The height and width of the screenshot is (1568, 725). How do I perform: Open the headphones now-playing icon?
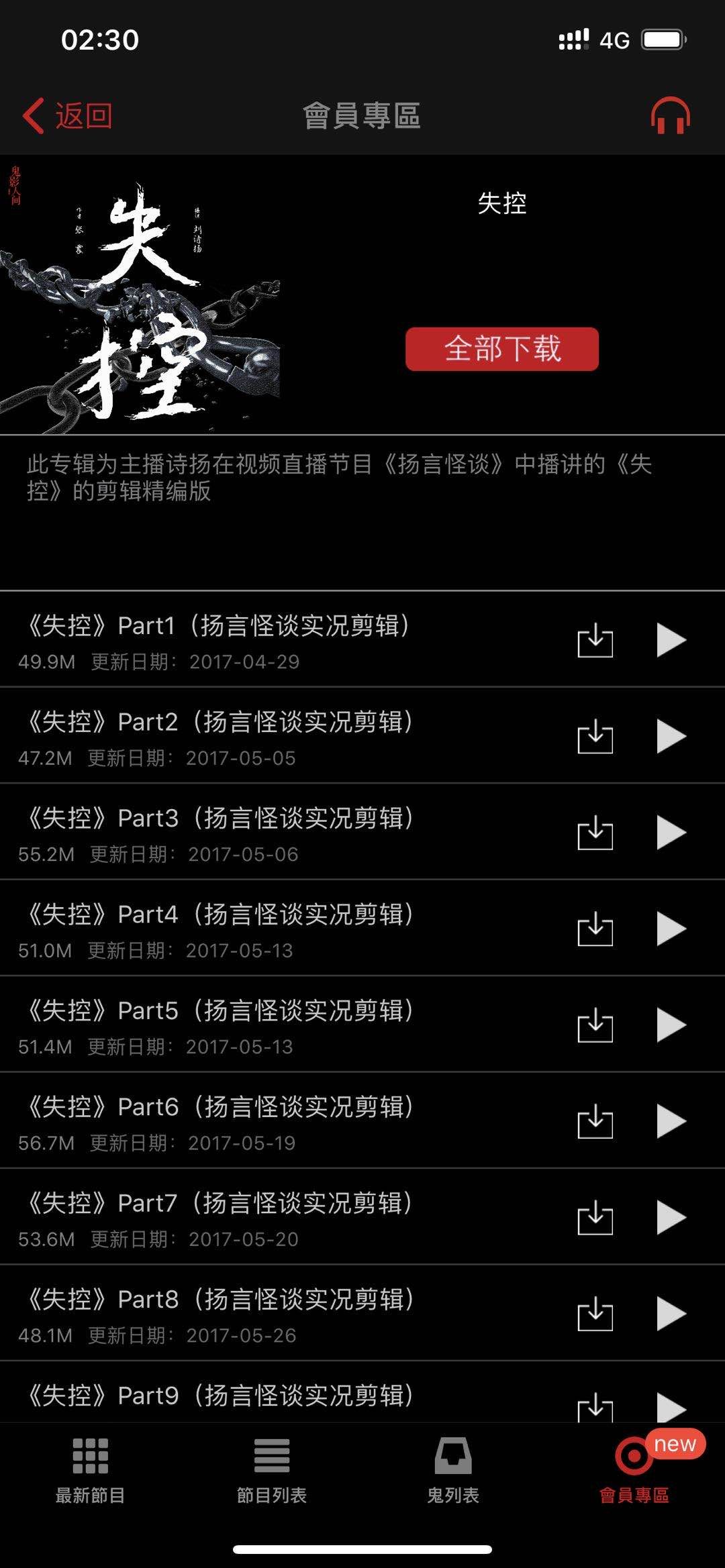670,116
